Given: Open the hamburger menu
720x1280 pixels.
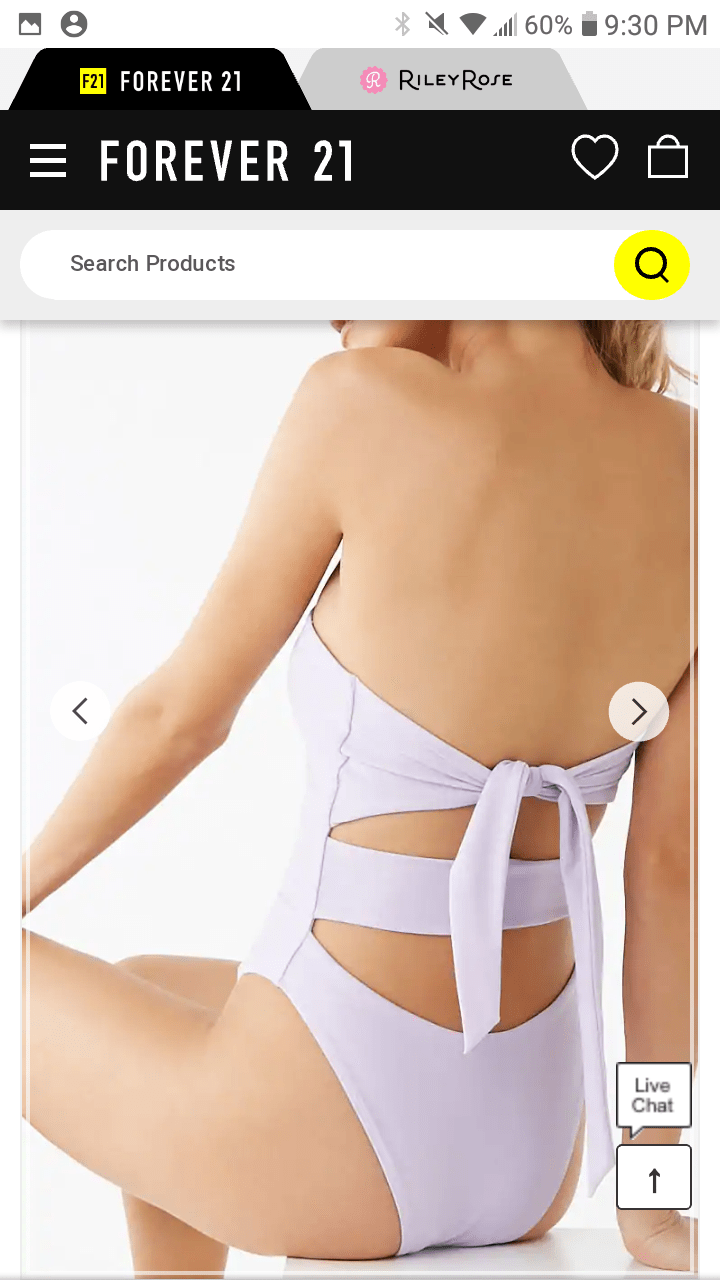Looking at the screenshot, I should 48,160.
